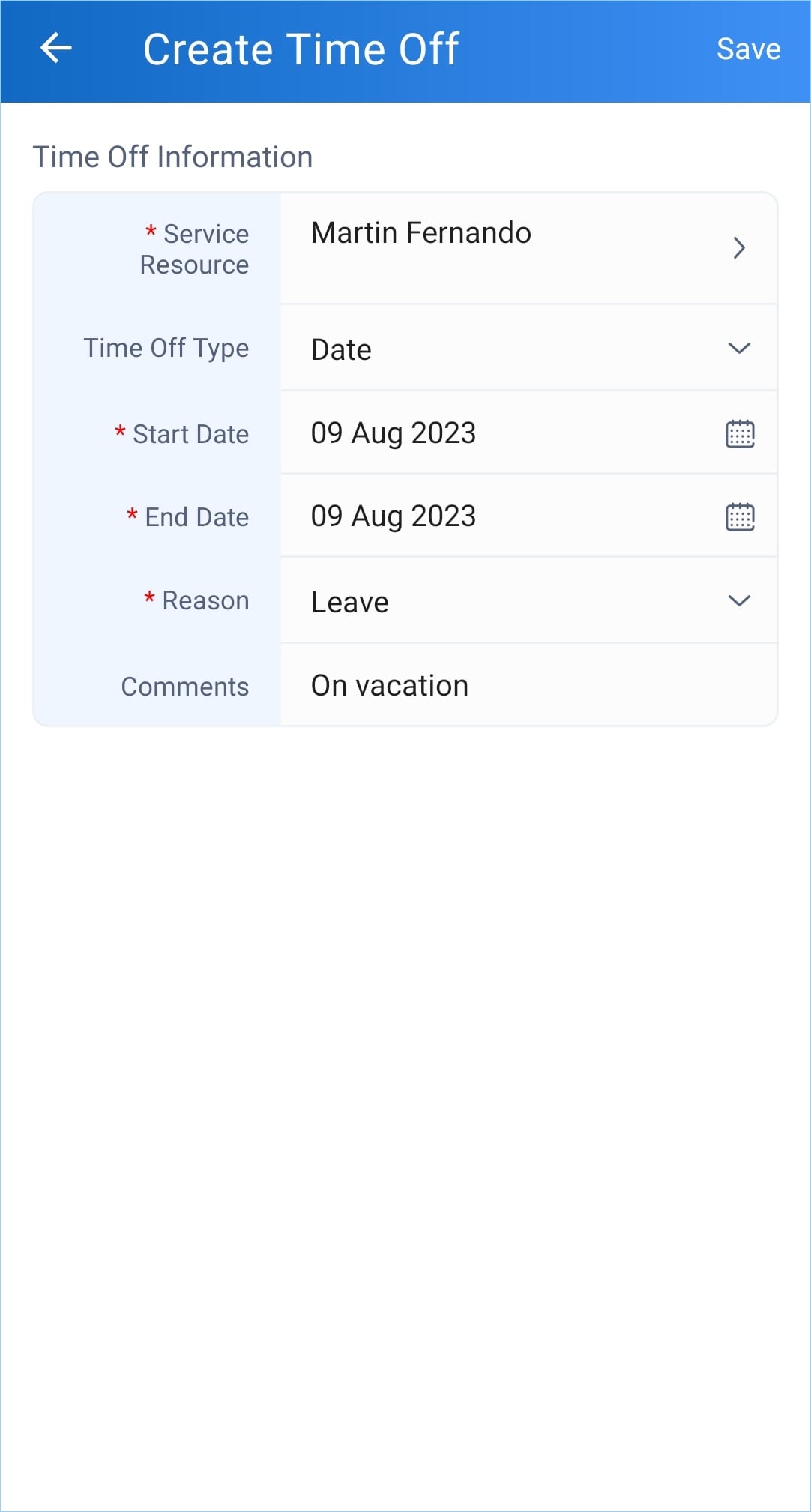Screen dimensions: 811x1512
Task: Expand the Reason dropdown showing Leave
Action: [x=528, y=601]
